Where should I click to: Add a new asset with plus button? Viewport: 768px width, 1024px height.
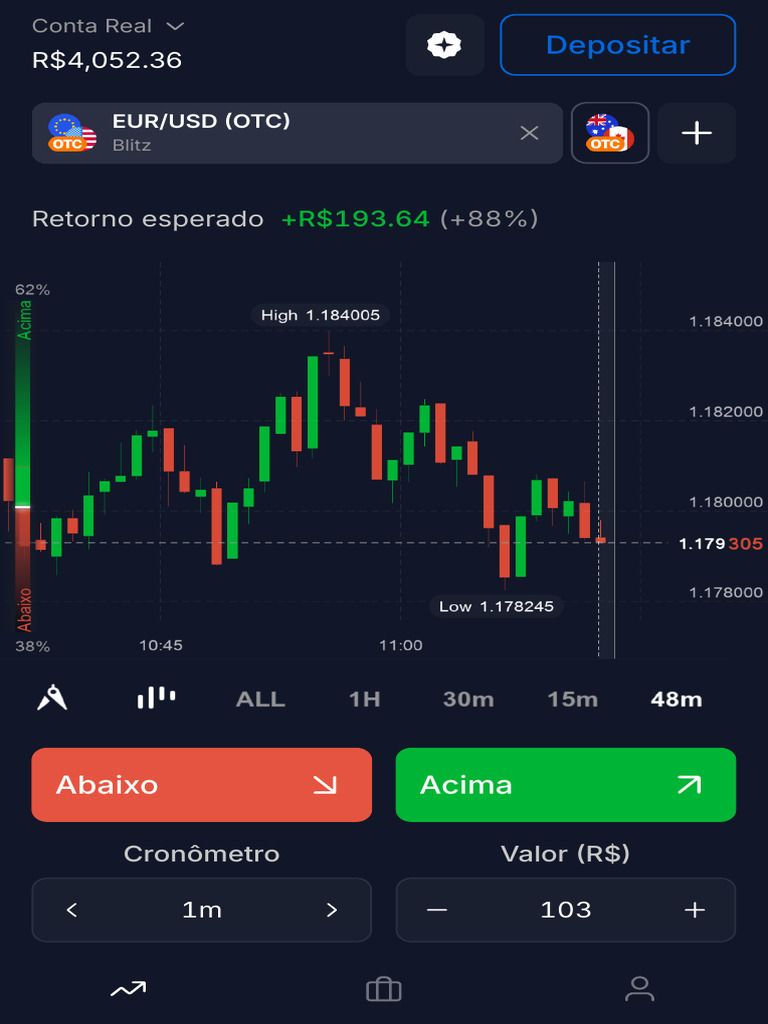[x=697, y=133]
